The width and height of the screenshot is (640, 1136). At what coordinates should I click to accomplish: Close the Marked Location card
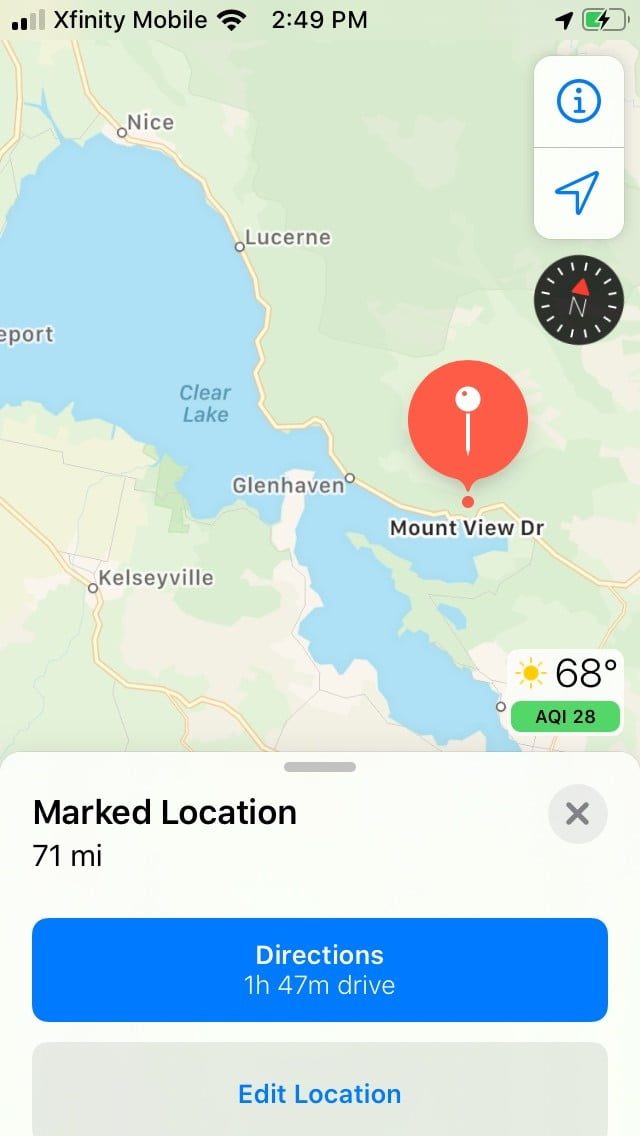[x=577, y=813]
